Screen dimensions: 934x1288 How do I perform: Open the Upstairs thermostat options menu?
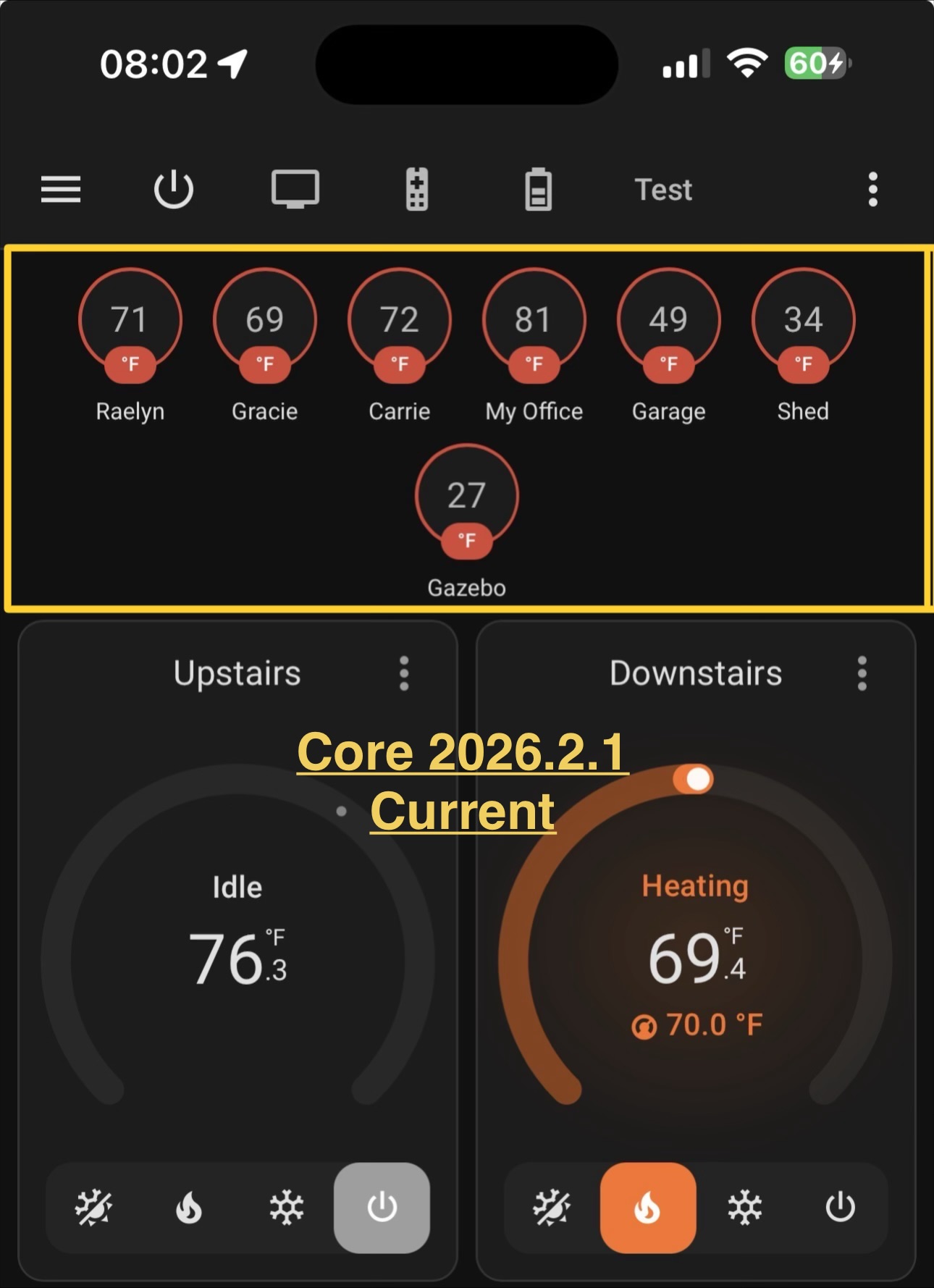pos(404,673)
